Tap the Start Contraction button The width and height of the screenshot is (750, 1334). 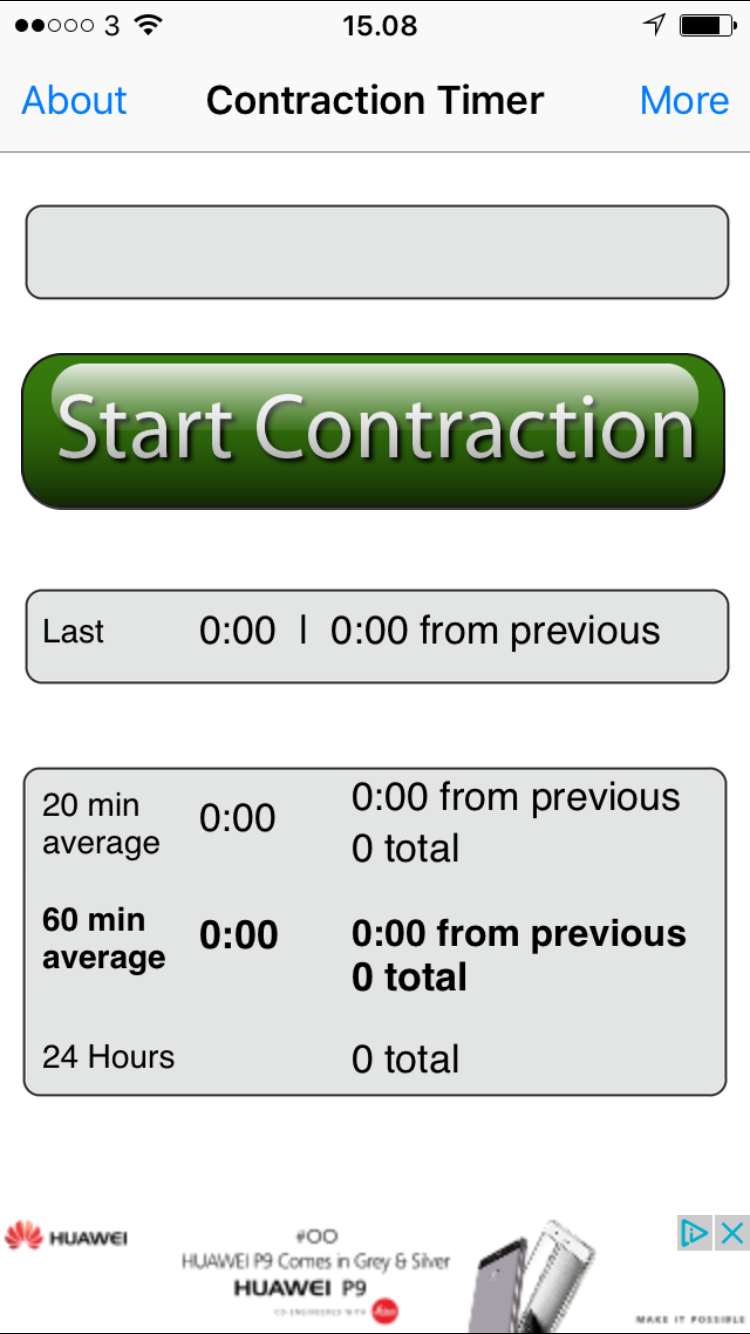click(373, 431)
